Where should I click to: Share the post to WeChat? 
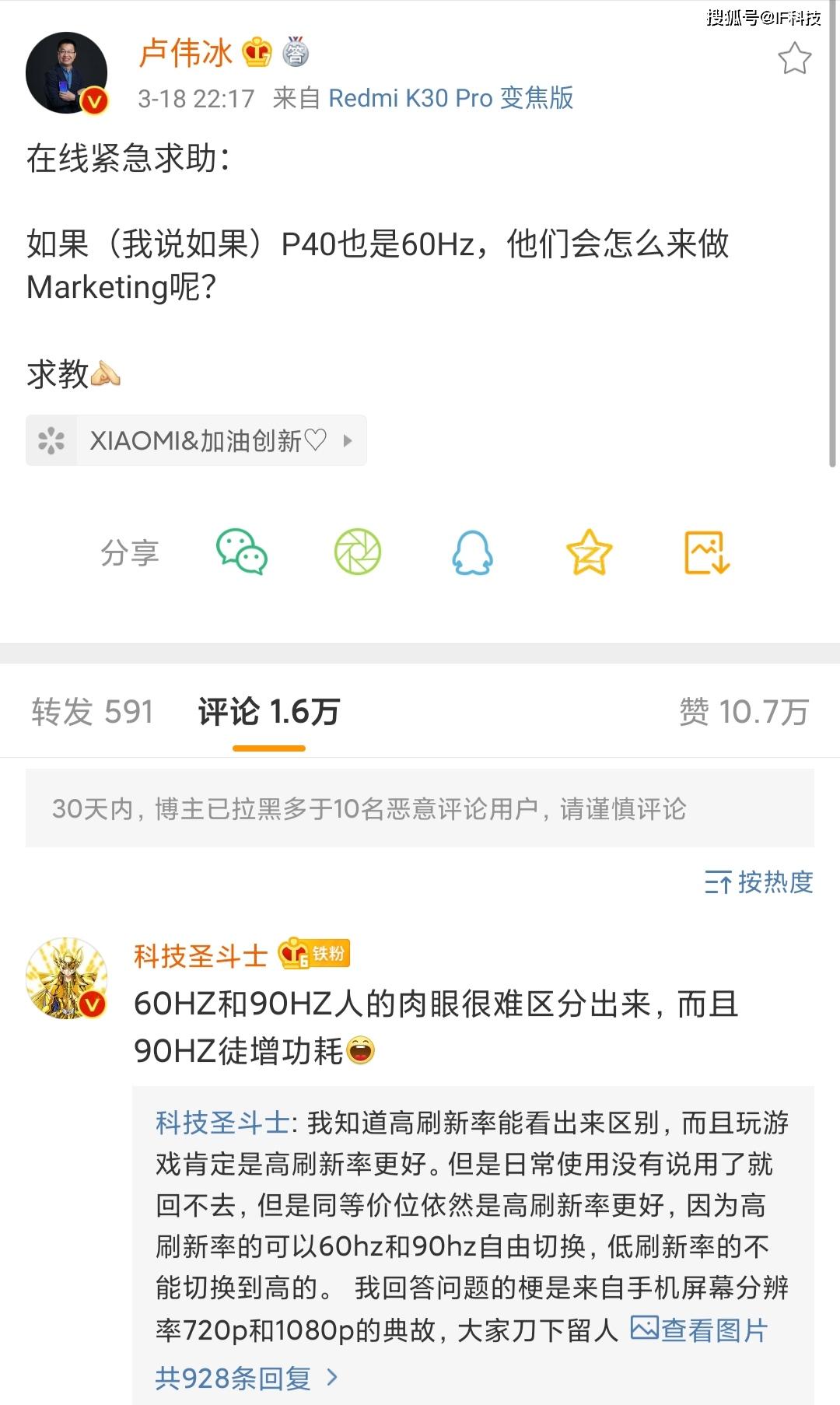242,552
